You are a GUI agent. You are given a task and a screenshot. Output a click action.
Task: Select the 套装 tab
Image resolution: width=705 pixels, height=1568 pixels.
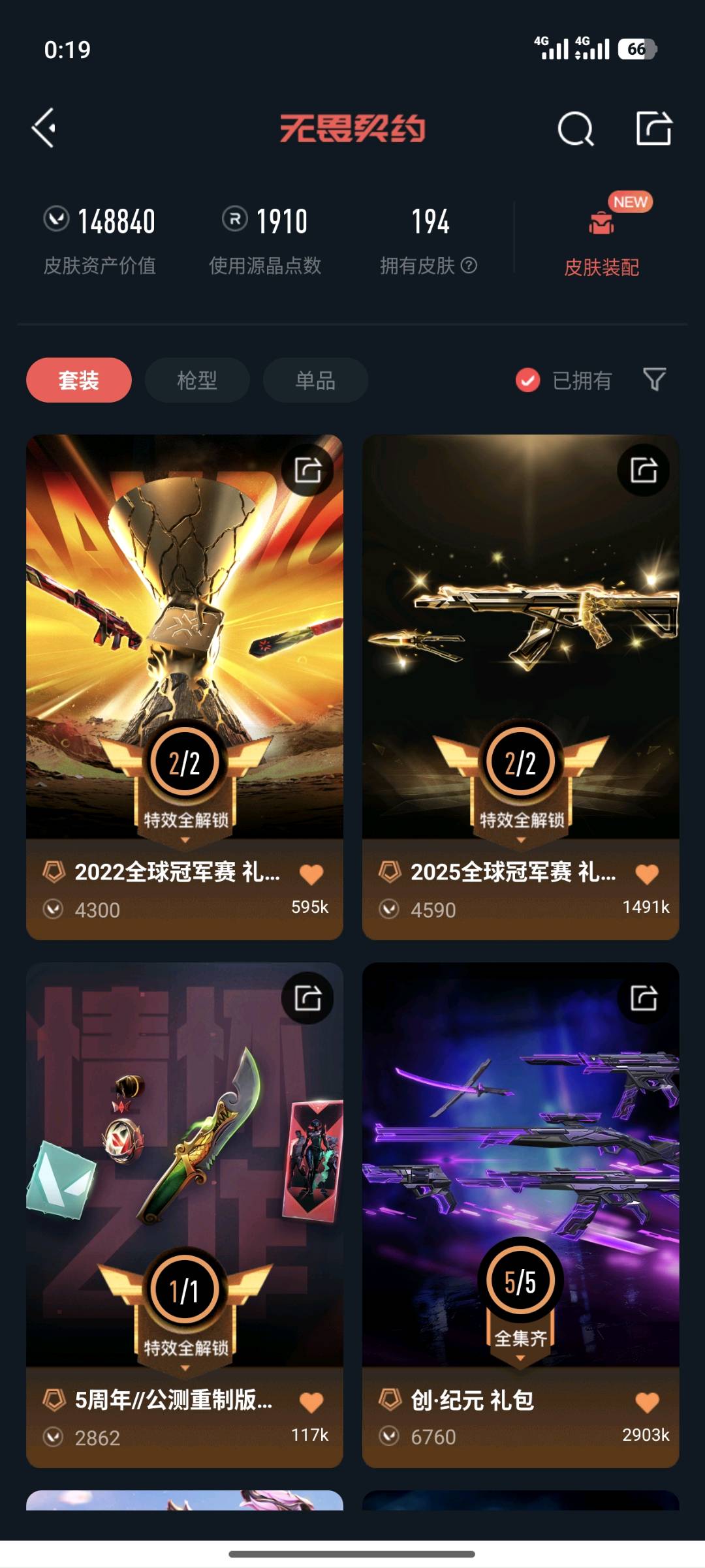pyautogui.click(x=79, y=380)
